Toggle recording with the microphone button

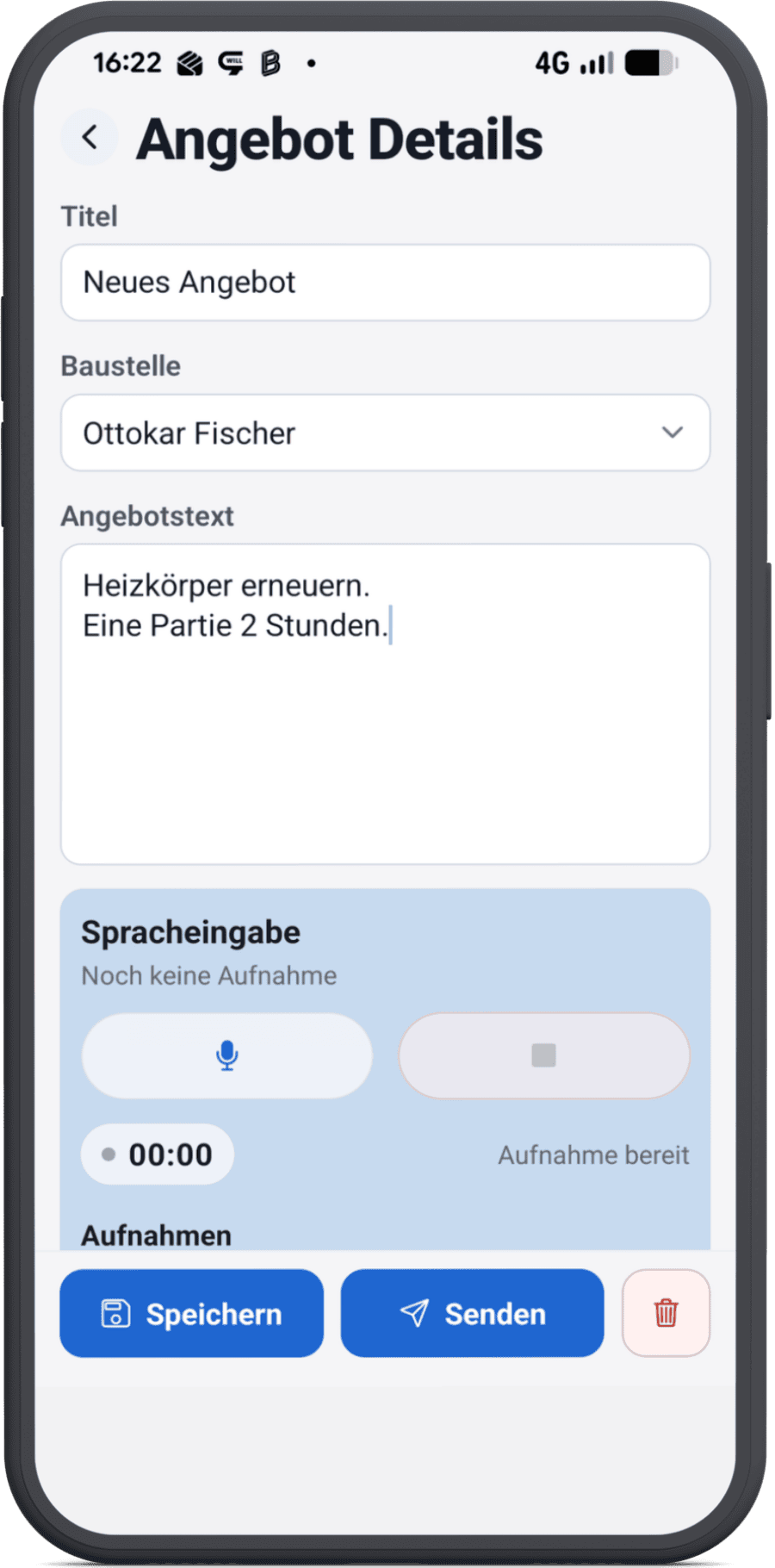point(226,1055)
